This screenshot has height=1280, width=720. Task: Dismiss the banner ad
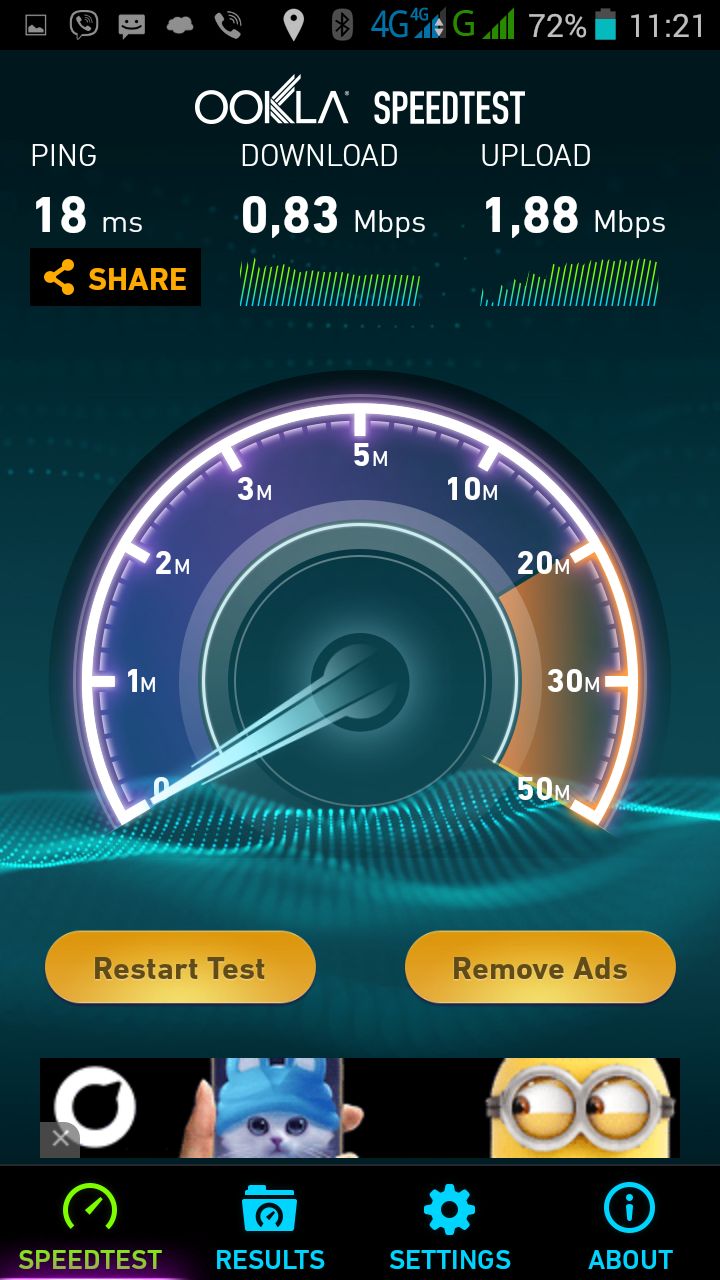click(60, 1138)
